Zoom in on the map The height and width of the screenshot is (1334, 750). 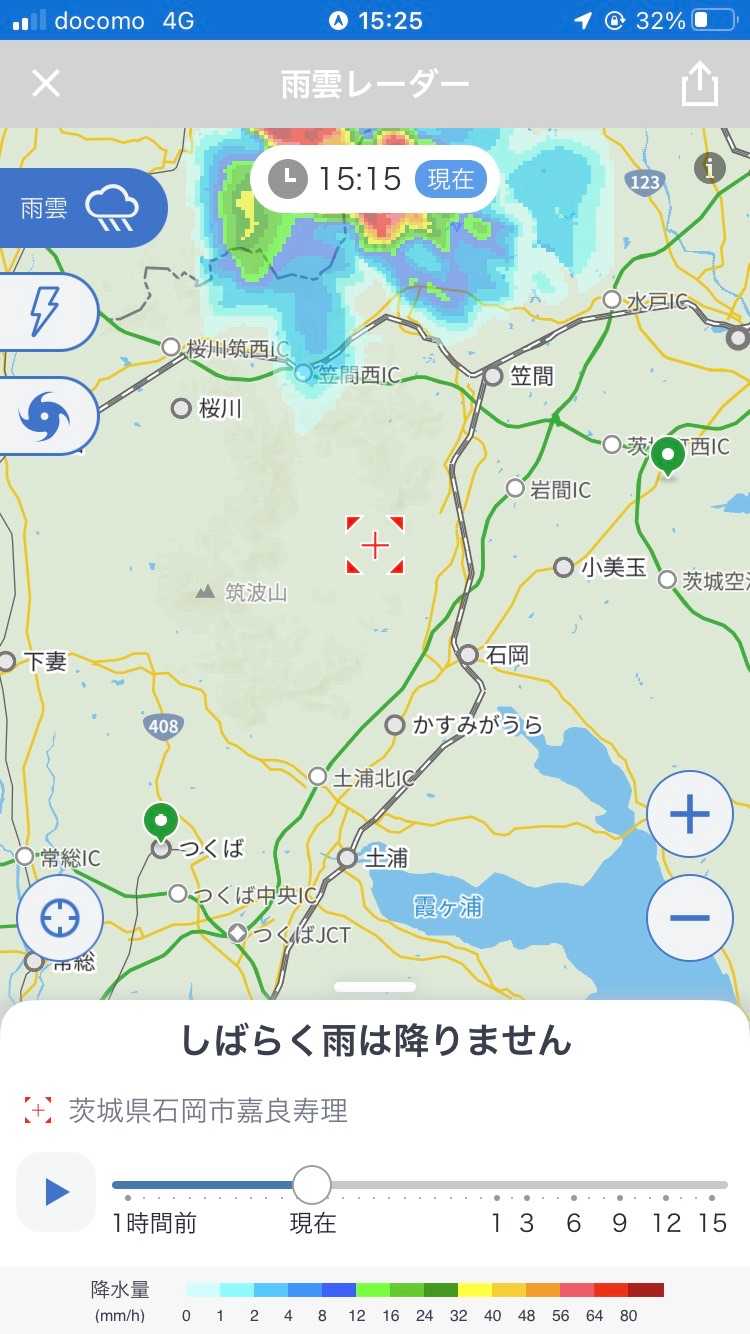pos(689,815)
